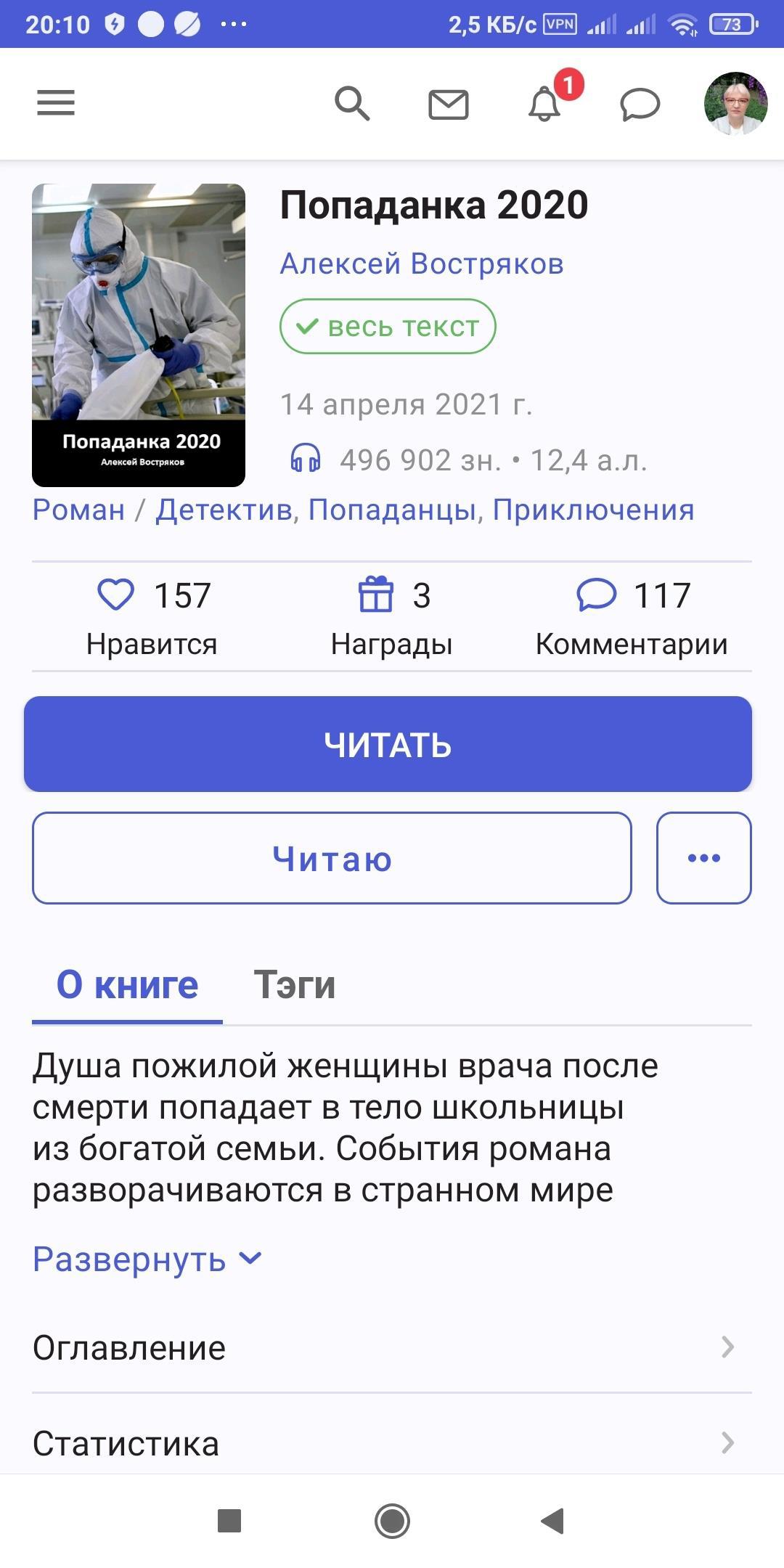Open the notifications bell
The width and height of the screenshot is (784, 1568).
click(x=544, y=105)
